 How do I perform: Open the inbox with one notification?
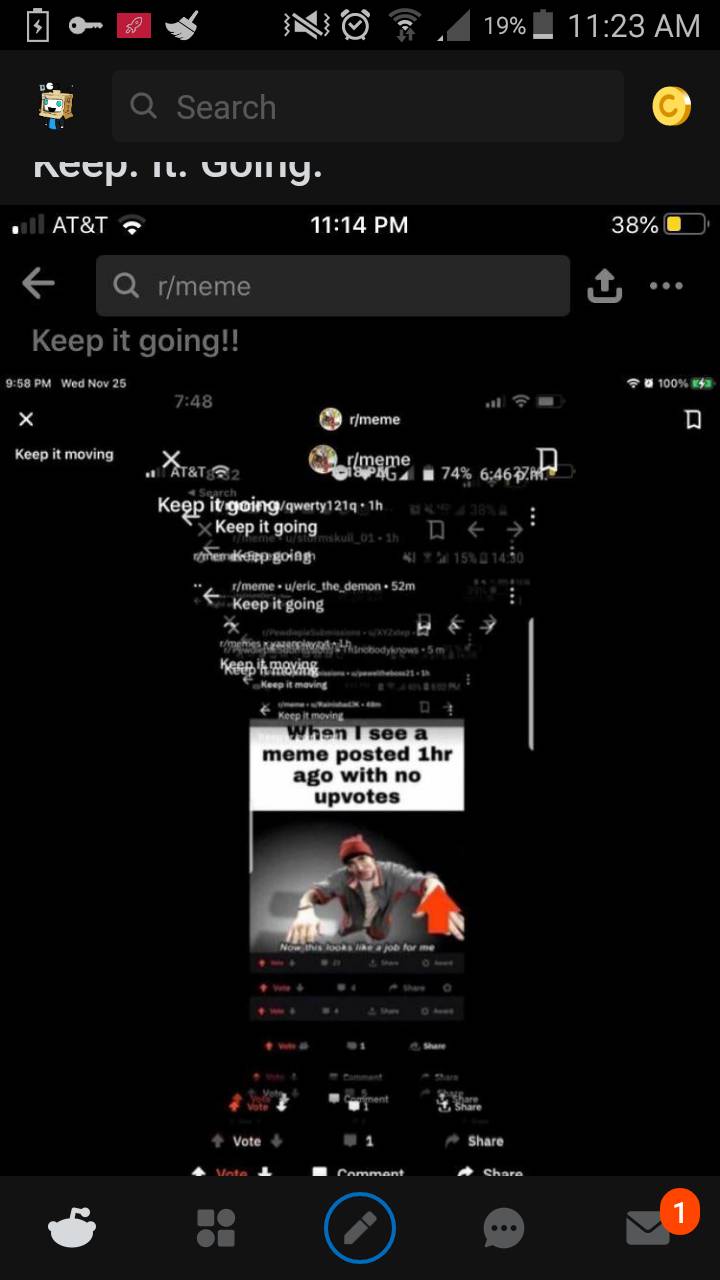point(648,1227)
